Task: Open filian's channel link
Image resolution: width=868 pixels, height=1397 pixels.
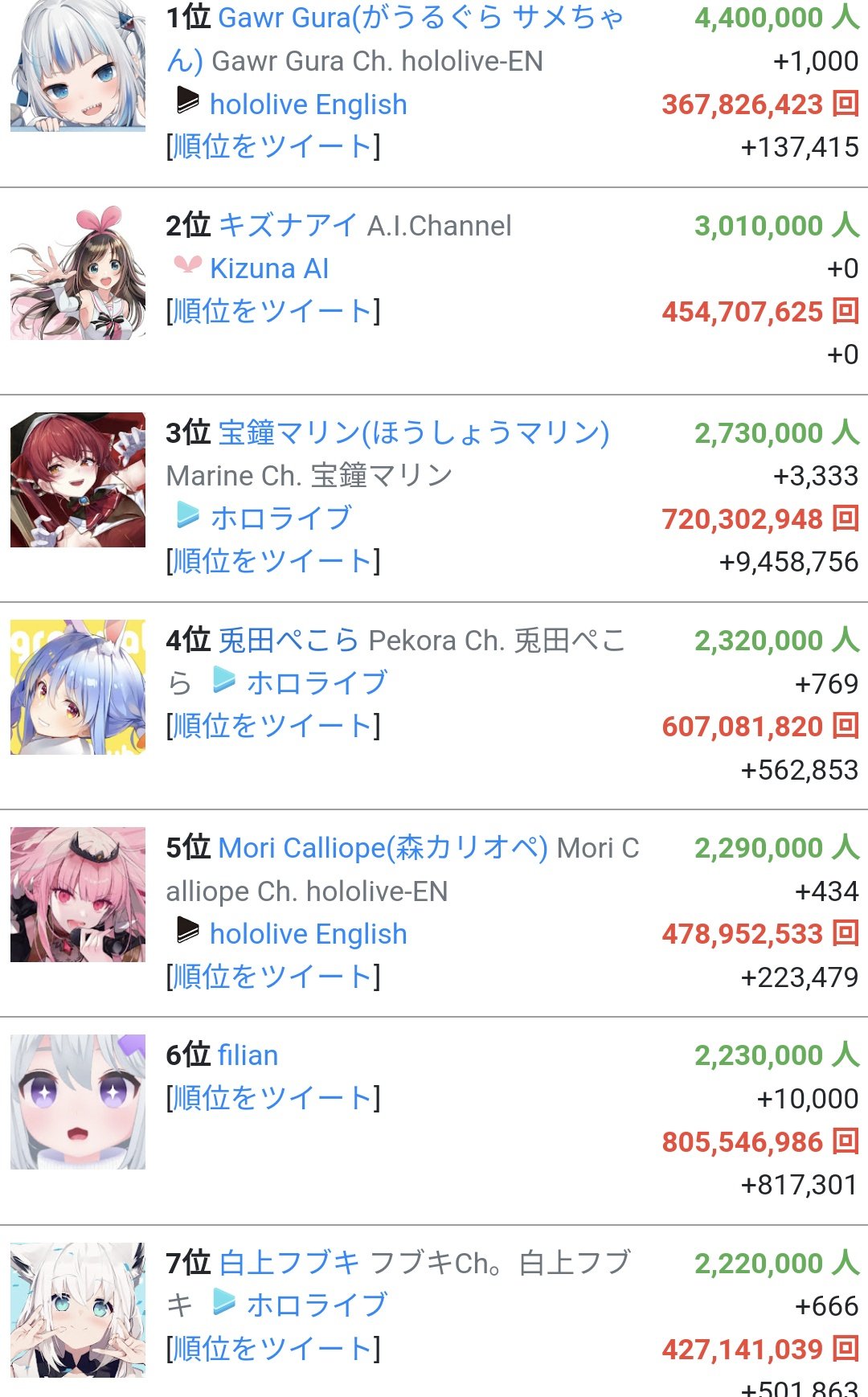Action: click(x=248, y=1055)
